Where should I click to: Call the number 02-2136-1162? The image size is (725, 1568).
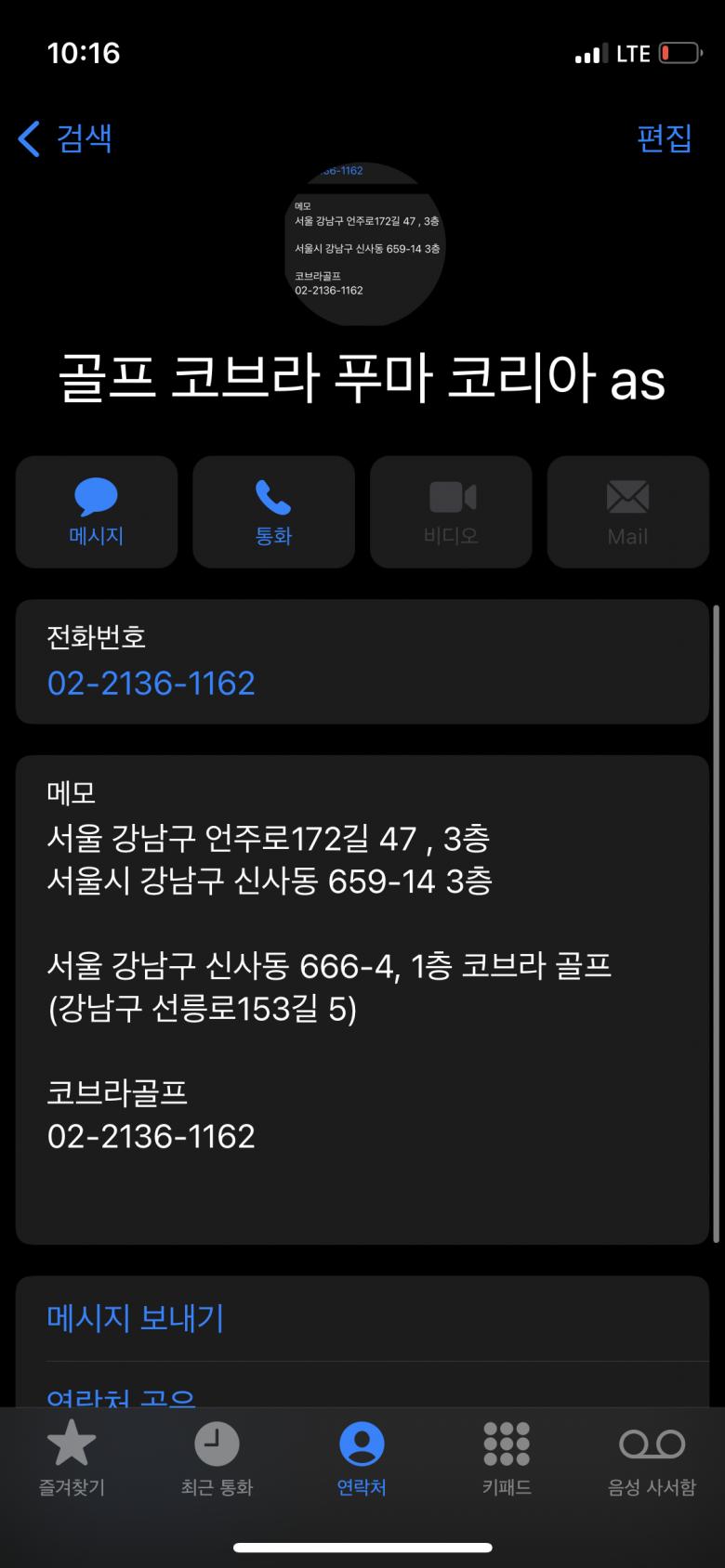152,684
